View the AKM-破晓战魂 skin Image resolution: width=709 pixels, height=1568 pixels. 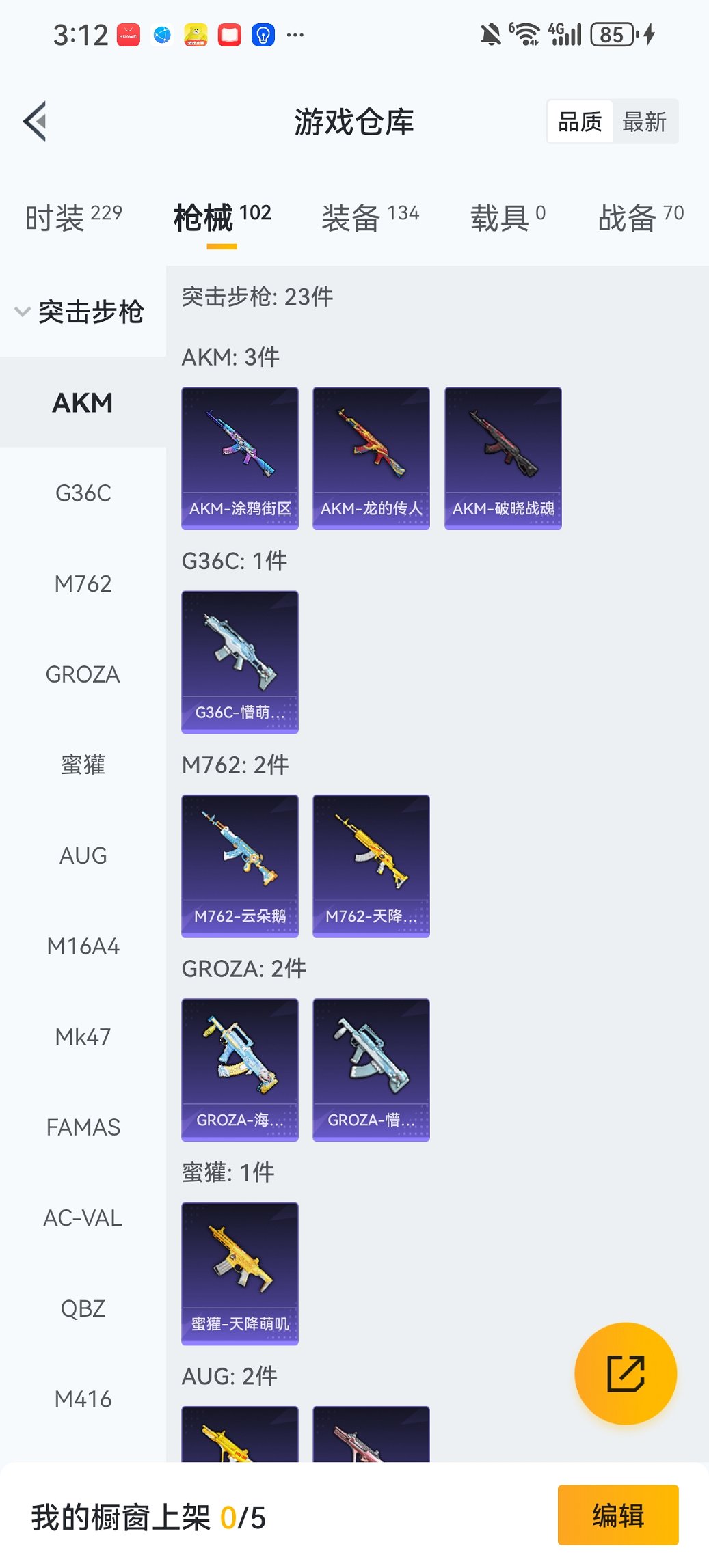point(503,458)
